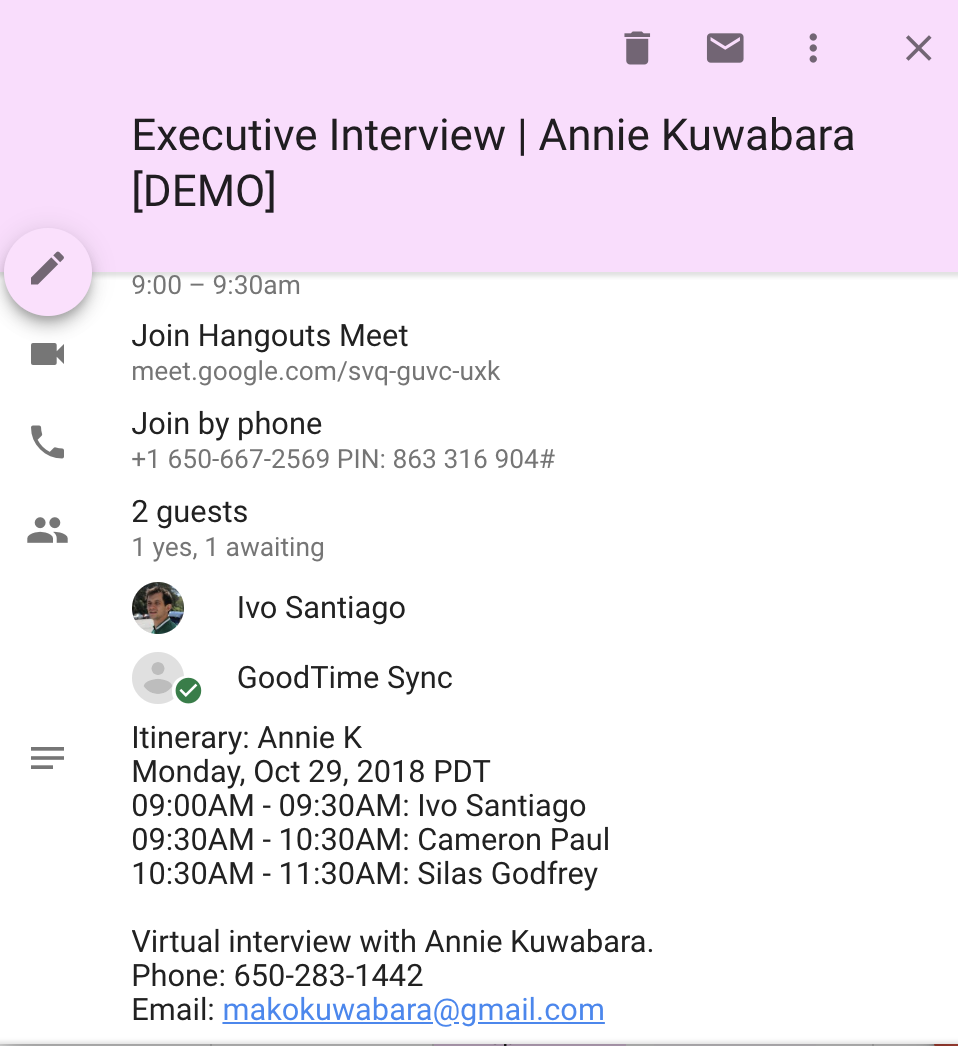
Task: Email the event guests
Action: coord(725,48)
